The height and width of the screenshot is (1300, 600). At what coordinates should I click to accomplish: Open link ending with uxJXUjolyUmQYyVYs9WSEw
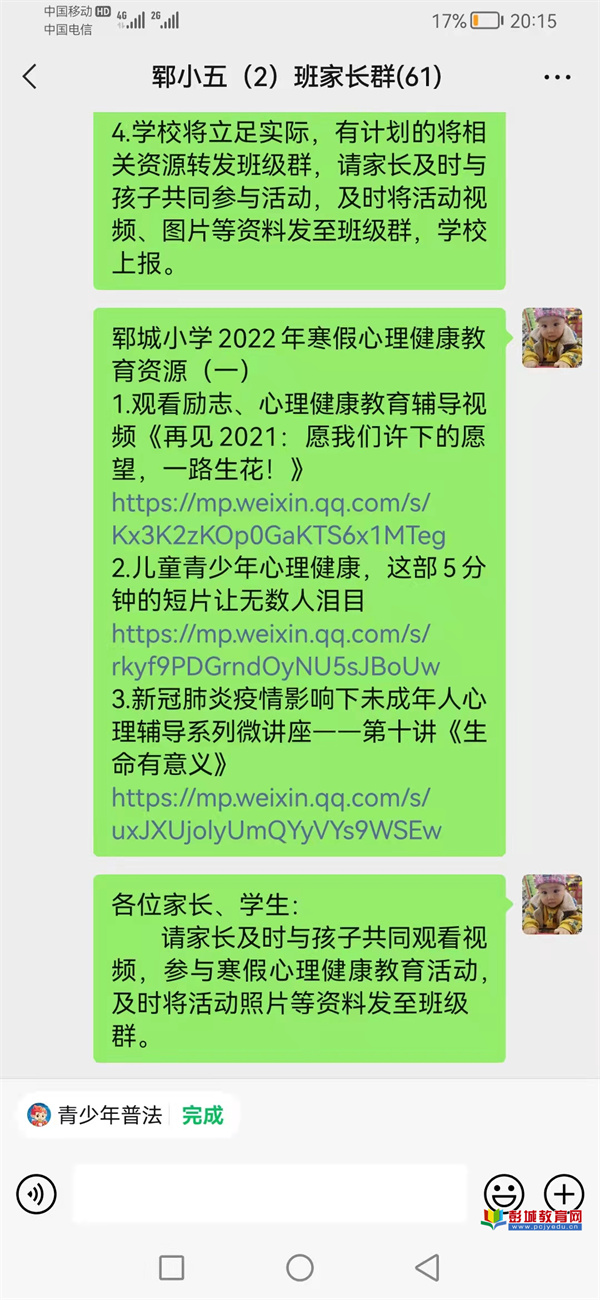276,813
